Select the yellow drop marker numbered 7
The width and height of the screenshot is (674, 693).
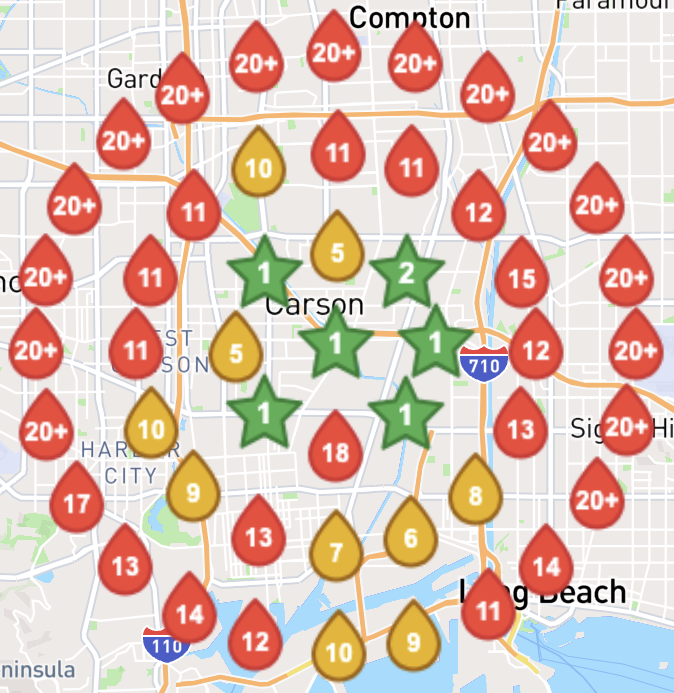tap(336, 550)
